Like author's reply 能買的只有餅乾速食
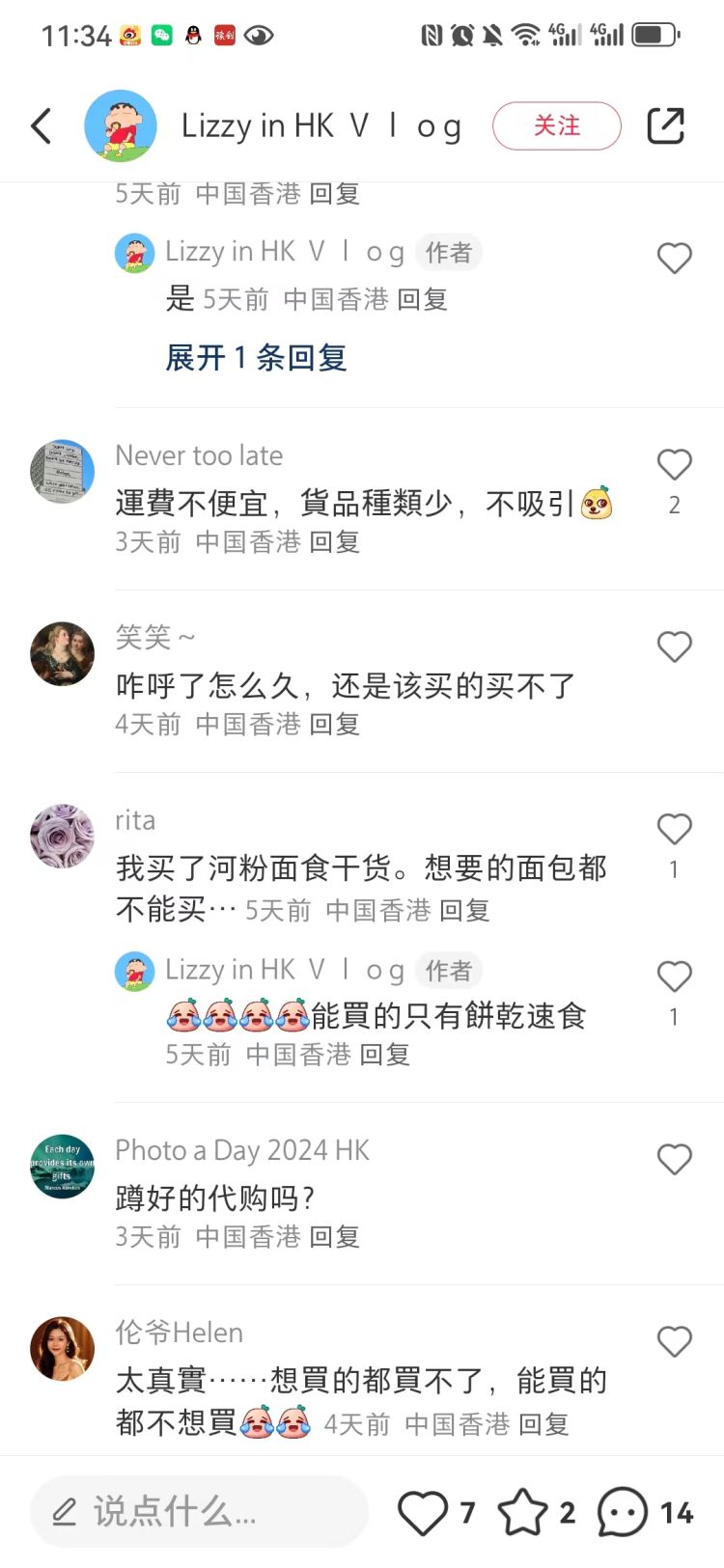Viewport: 724px width, 1568px height. pos(674,977)
